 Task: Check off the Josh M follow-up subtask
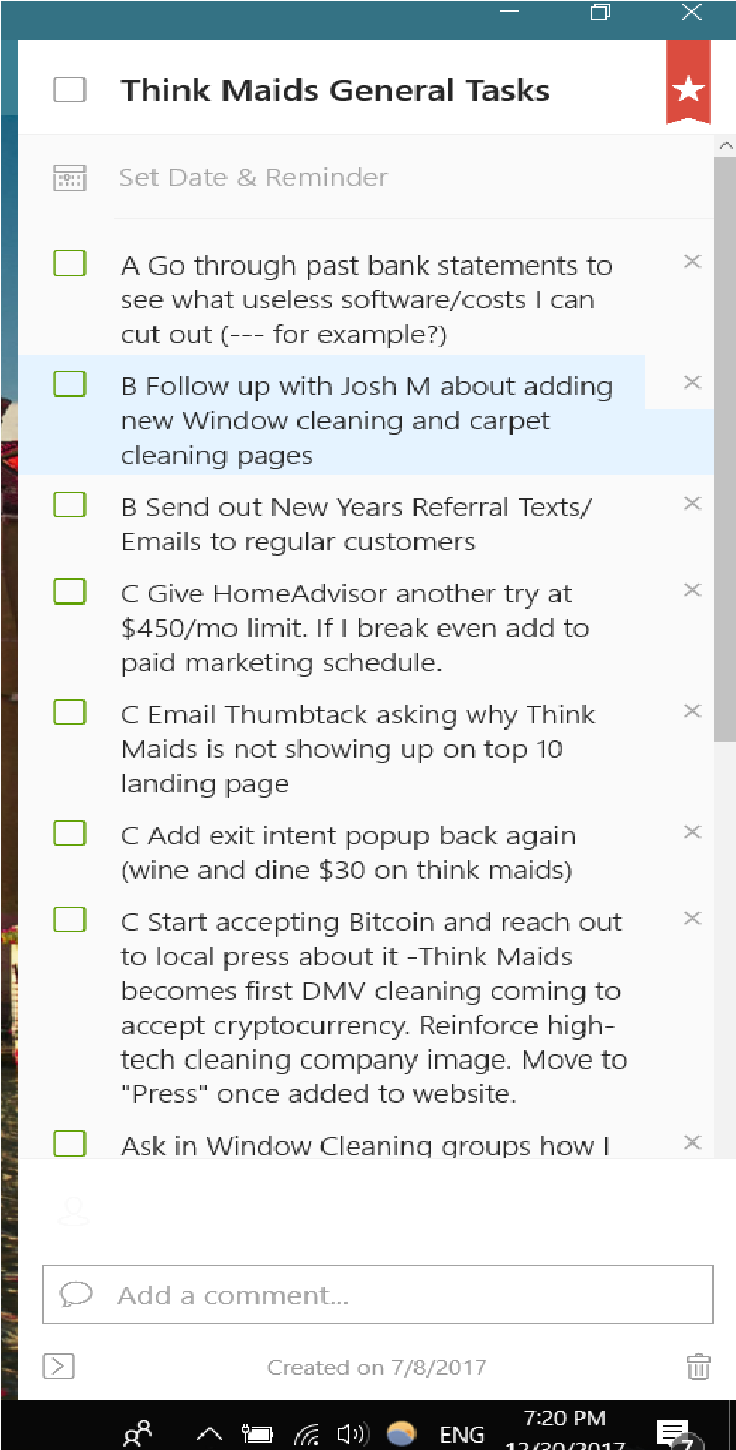[x=70, y=384]
